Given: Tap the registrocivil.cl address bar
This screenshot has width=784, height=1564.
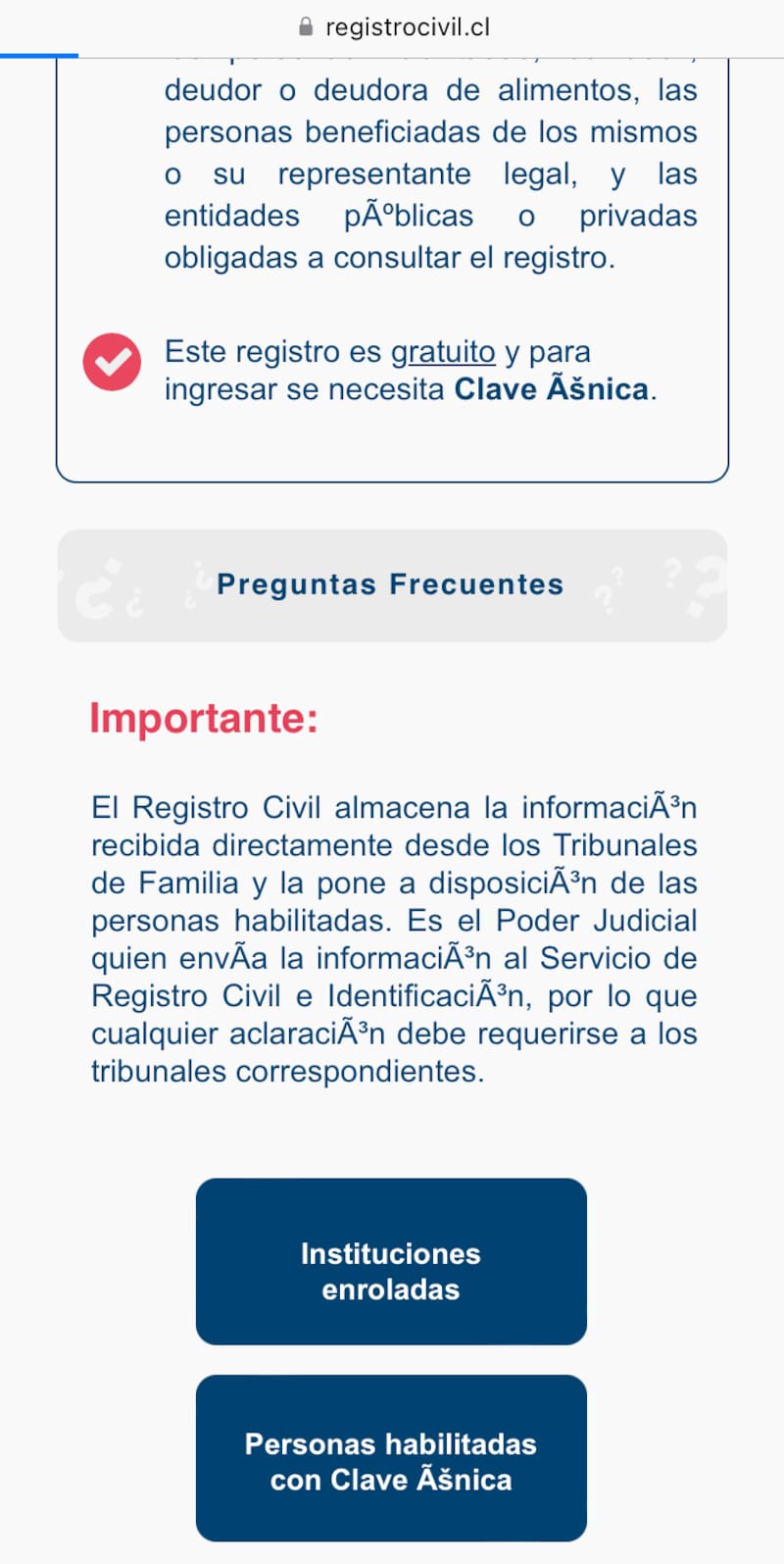Looking at the screenshot, I should [406, 26].
